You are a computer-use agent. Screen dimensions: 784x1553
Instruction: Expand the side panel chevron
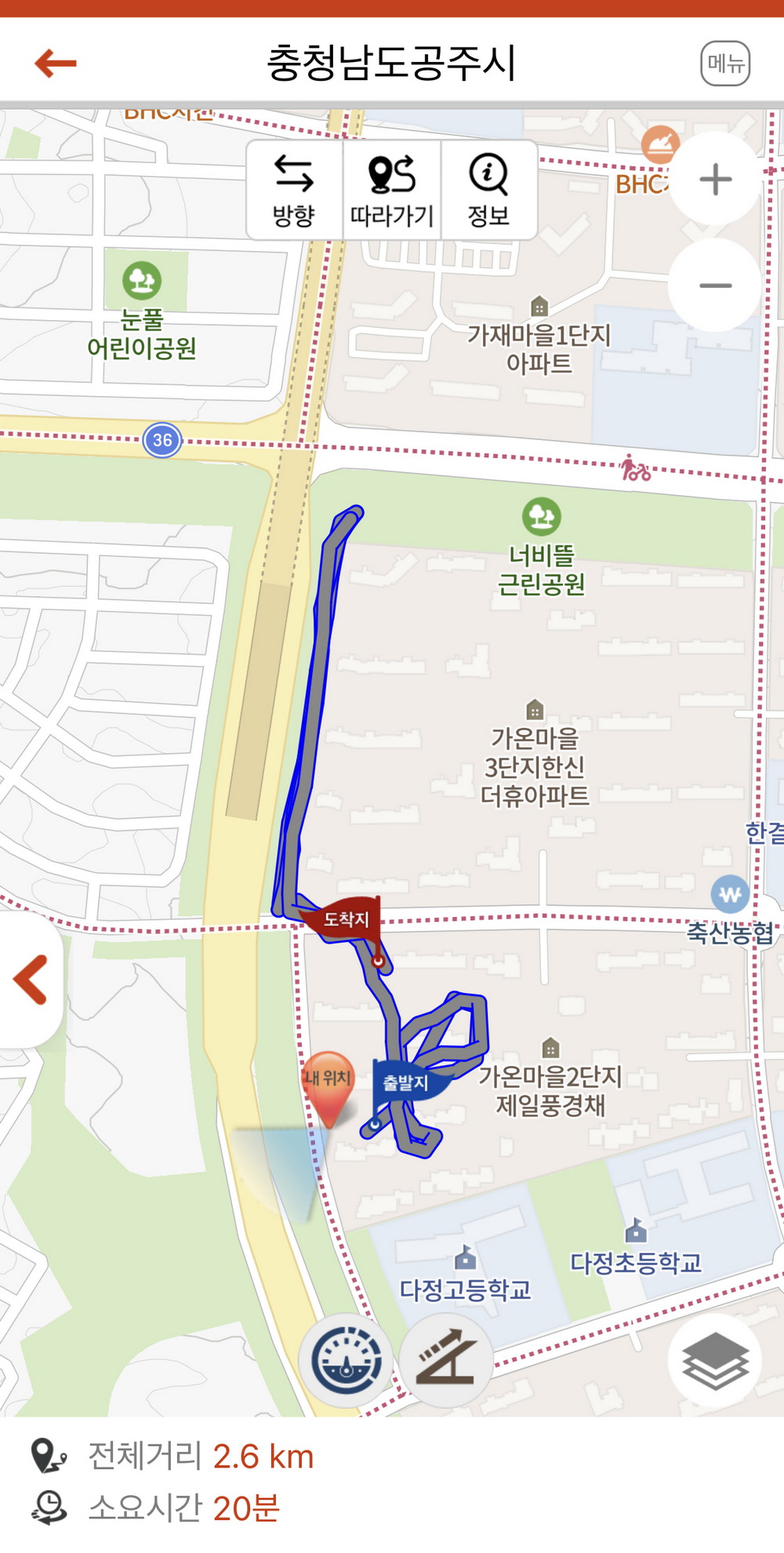pos(30,979)
